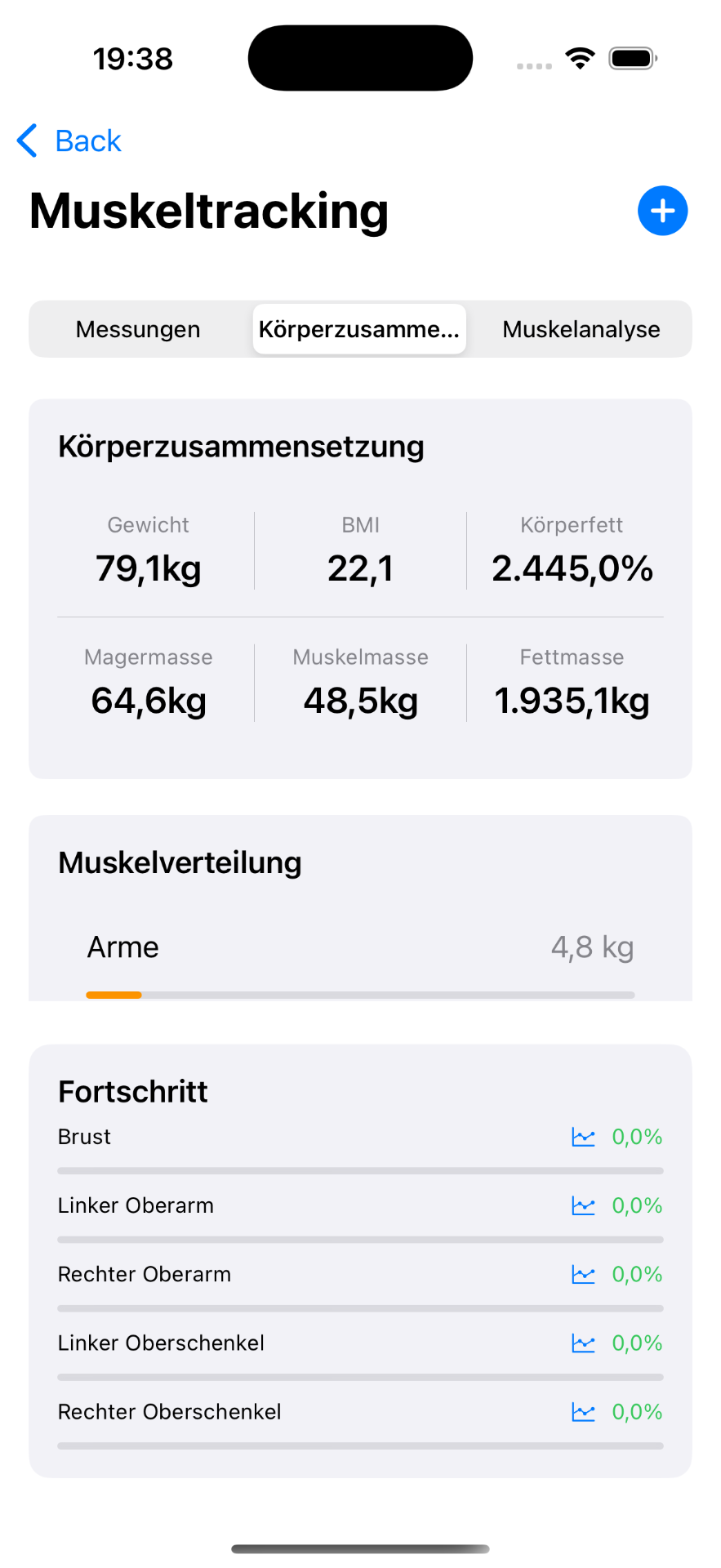Viewport: 721px width, 1568px height.
Task: Tap the blue plus button to add measurement
Action: (x=662, y=211)
